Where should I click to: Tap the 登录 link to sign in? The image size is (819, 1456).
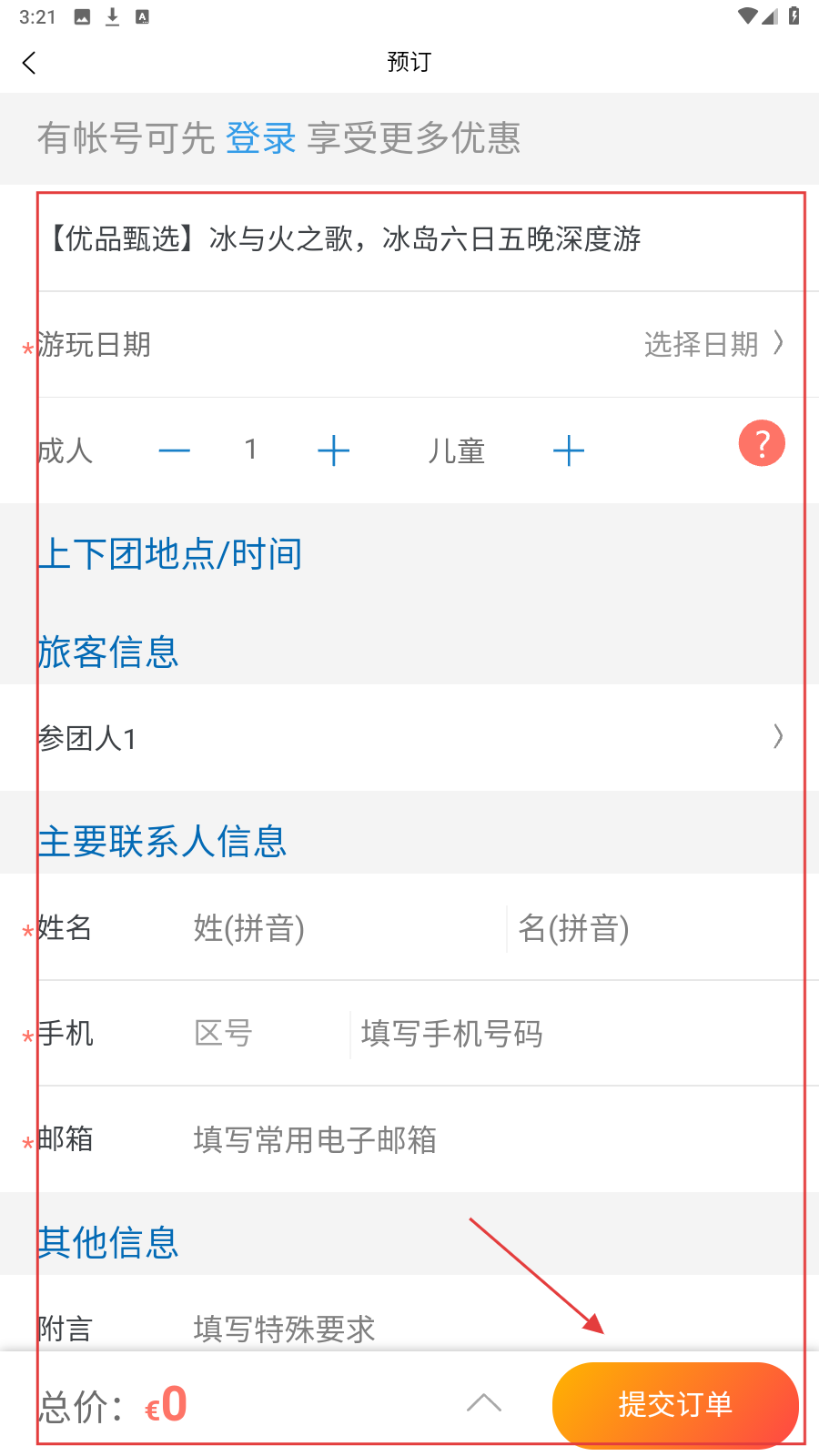260,138
